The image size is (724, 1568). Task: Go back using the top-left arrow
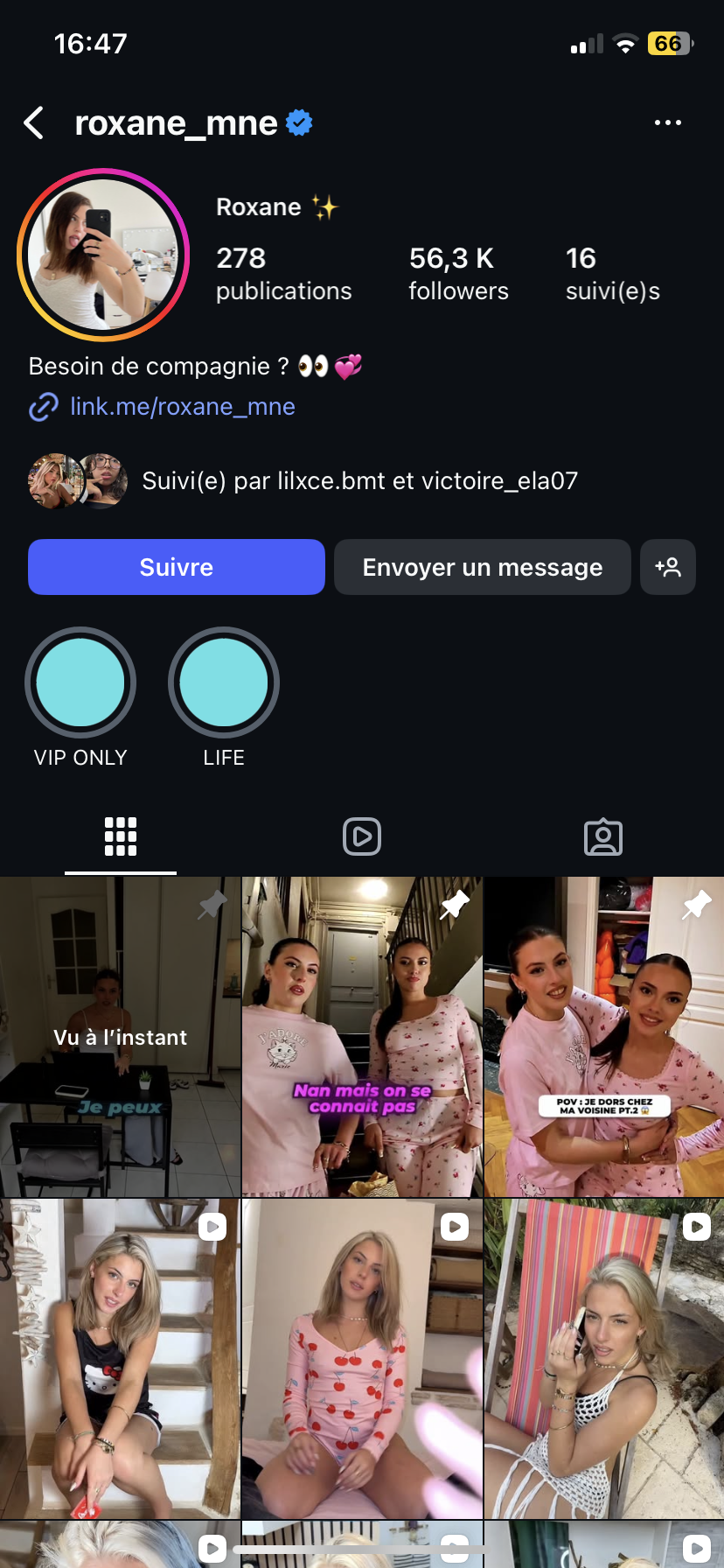(x=34, y=123)
